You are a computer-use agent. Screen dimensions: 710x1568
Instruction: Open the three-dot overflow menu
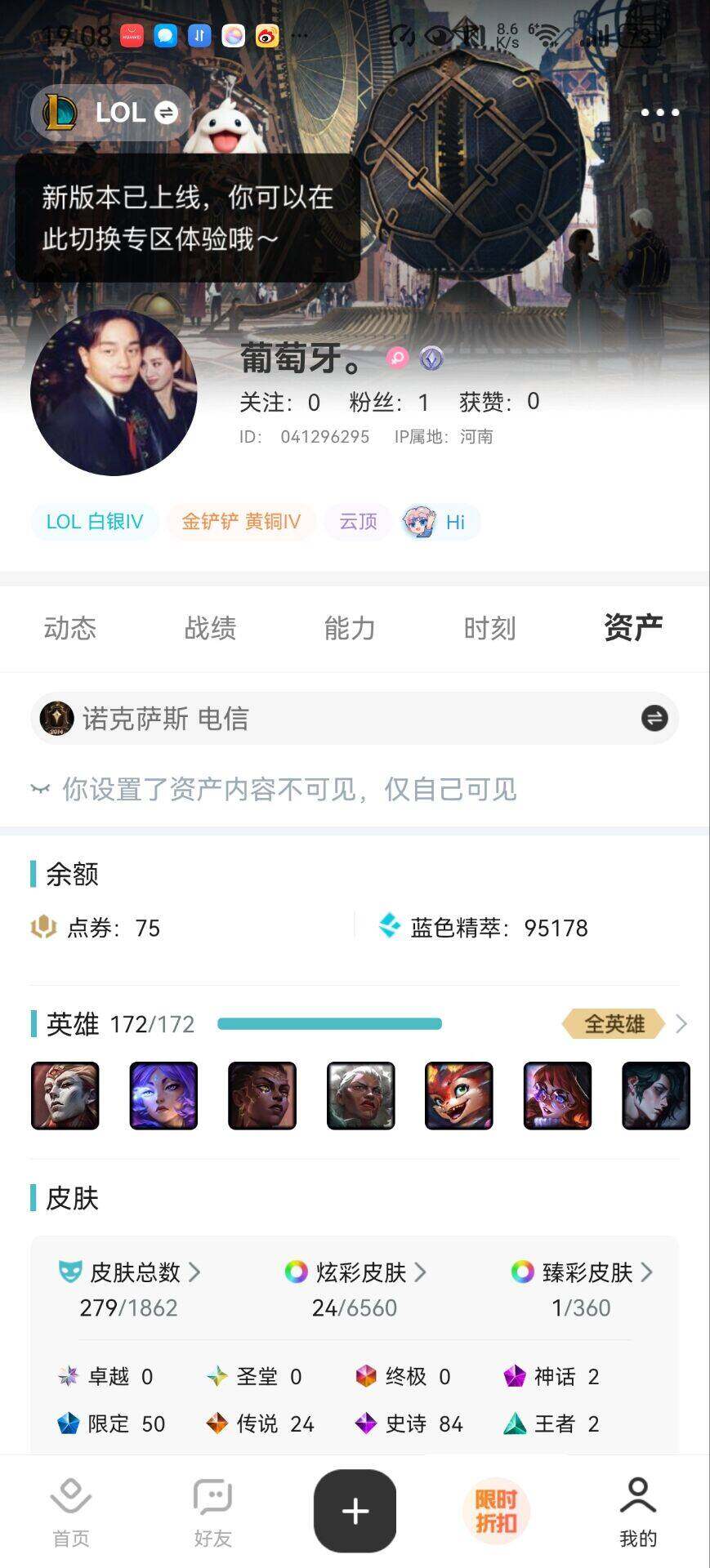click(x=659, y=113)
